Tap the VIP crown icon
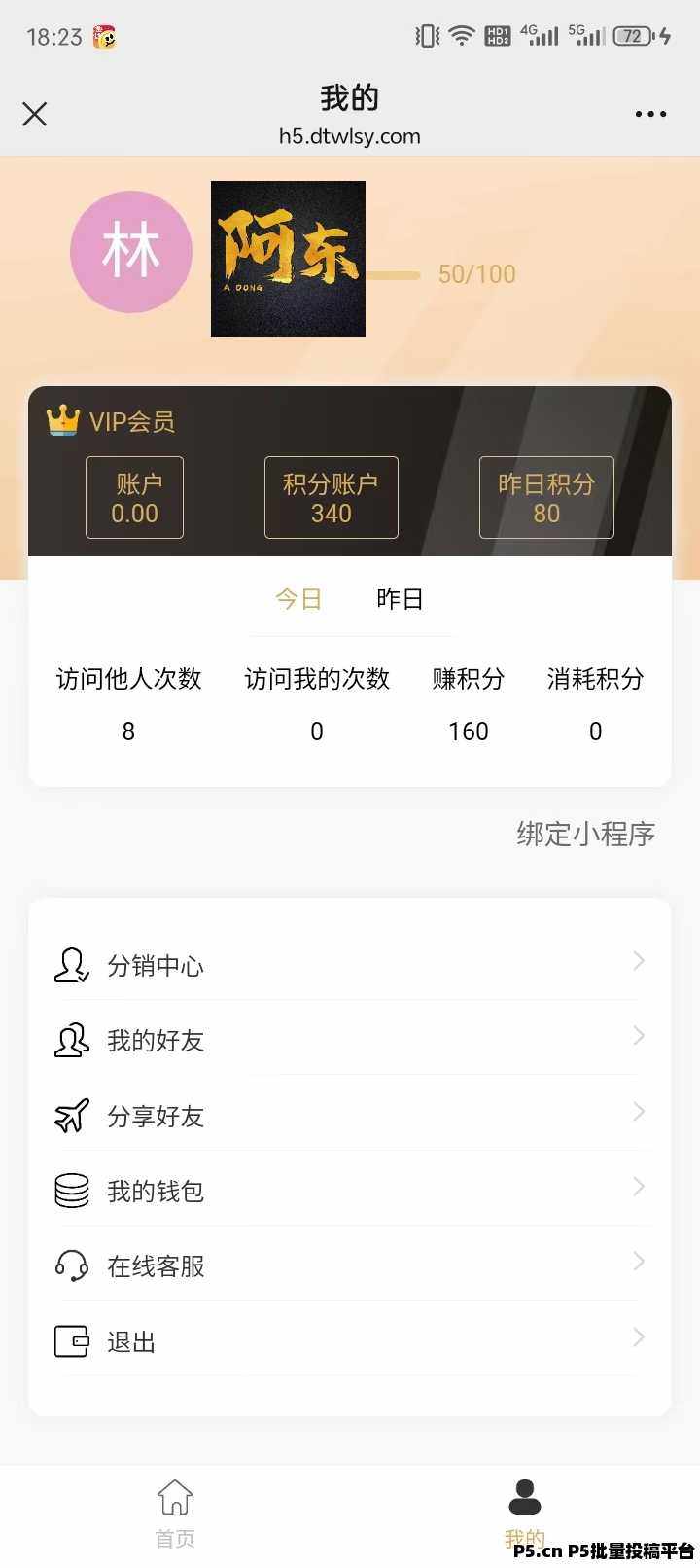This screenshot has width=700, height=1568. tap(61, 420)
